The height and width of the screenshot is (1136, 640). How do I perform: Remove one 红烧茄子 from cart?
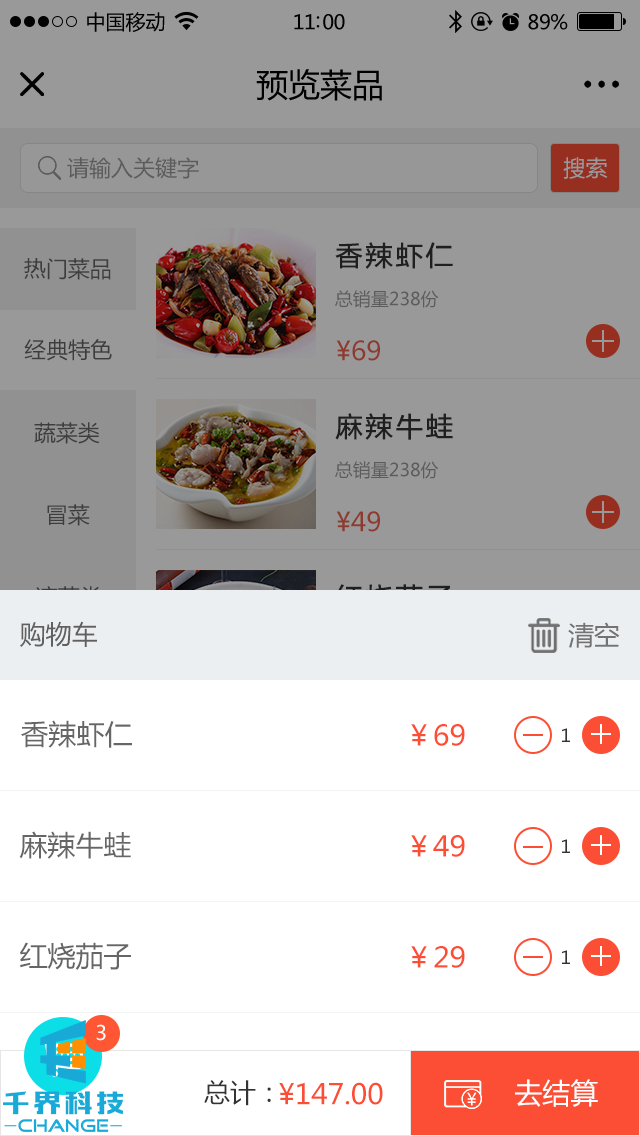533,958
